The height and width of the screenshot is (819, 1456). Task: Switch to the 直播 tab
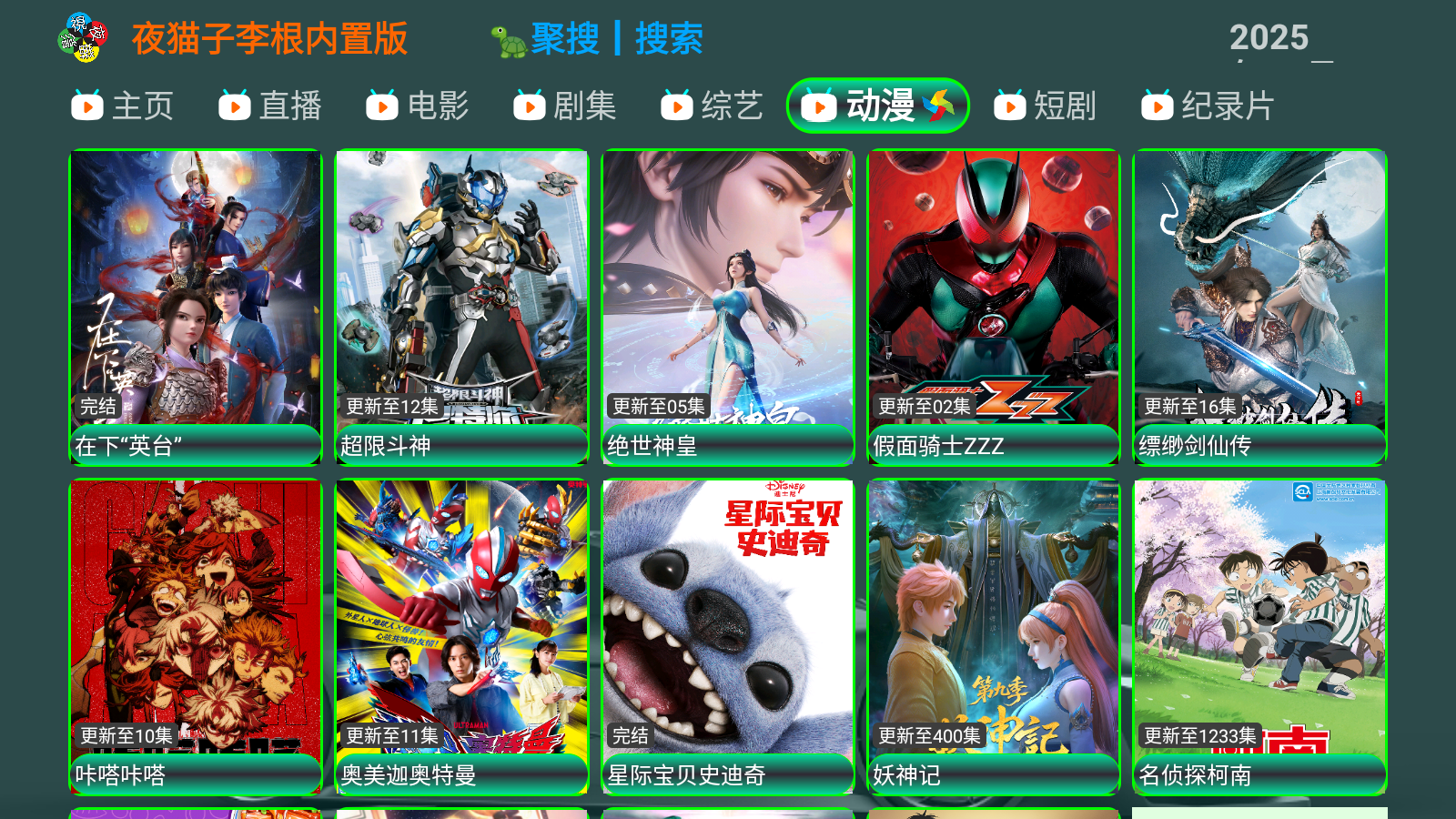[270, 106]
